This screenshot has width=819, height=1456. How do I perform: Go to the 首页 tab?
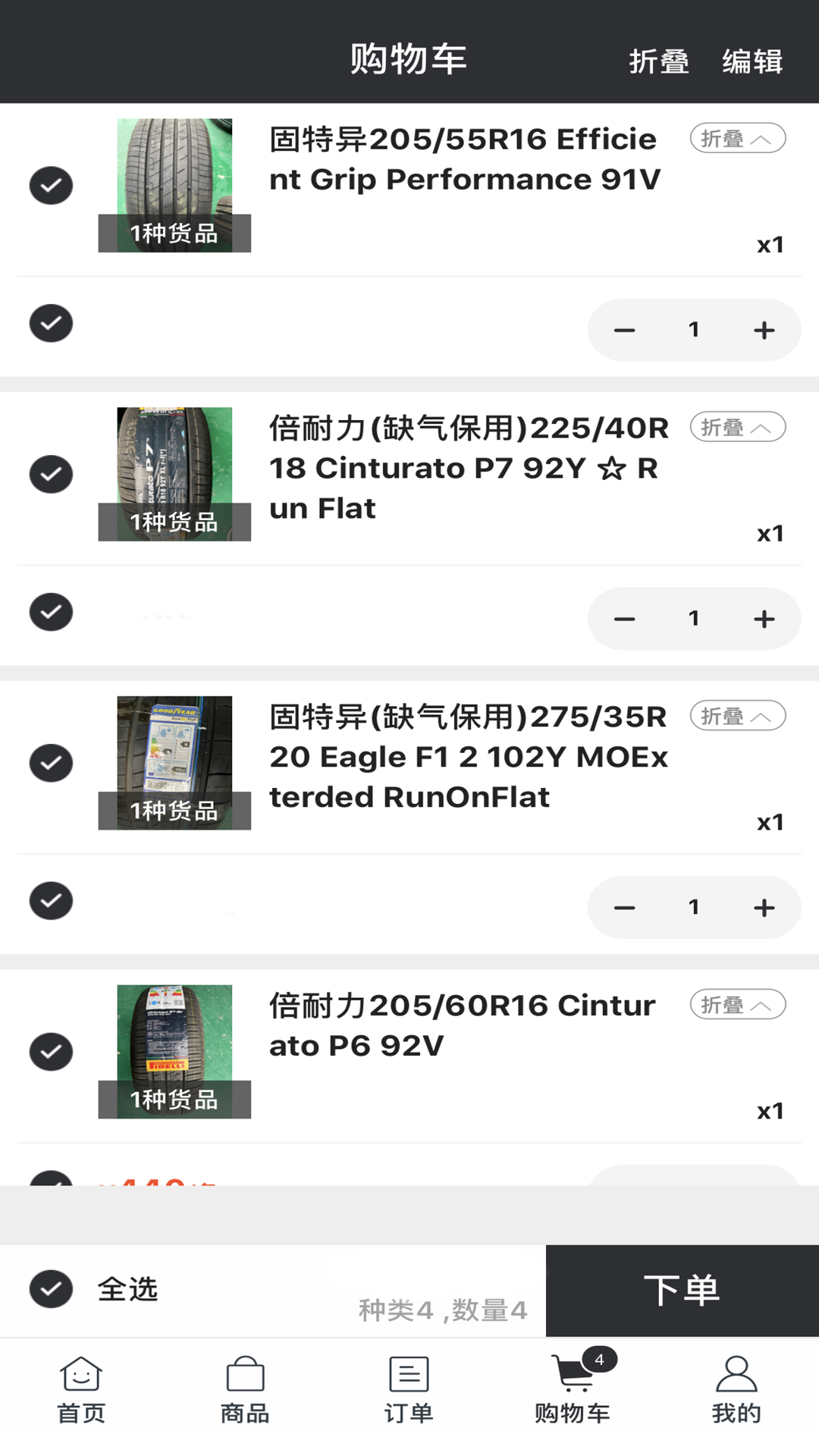click(x=81, y=1391)
